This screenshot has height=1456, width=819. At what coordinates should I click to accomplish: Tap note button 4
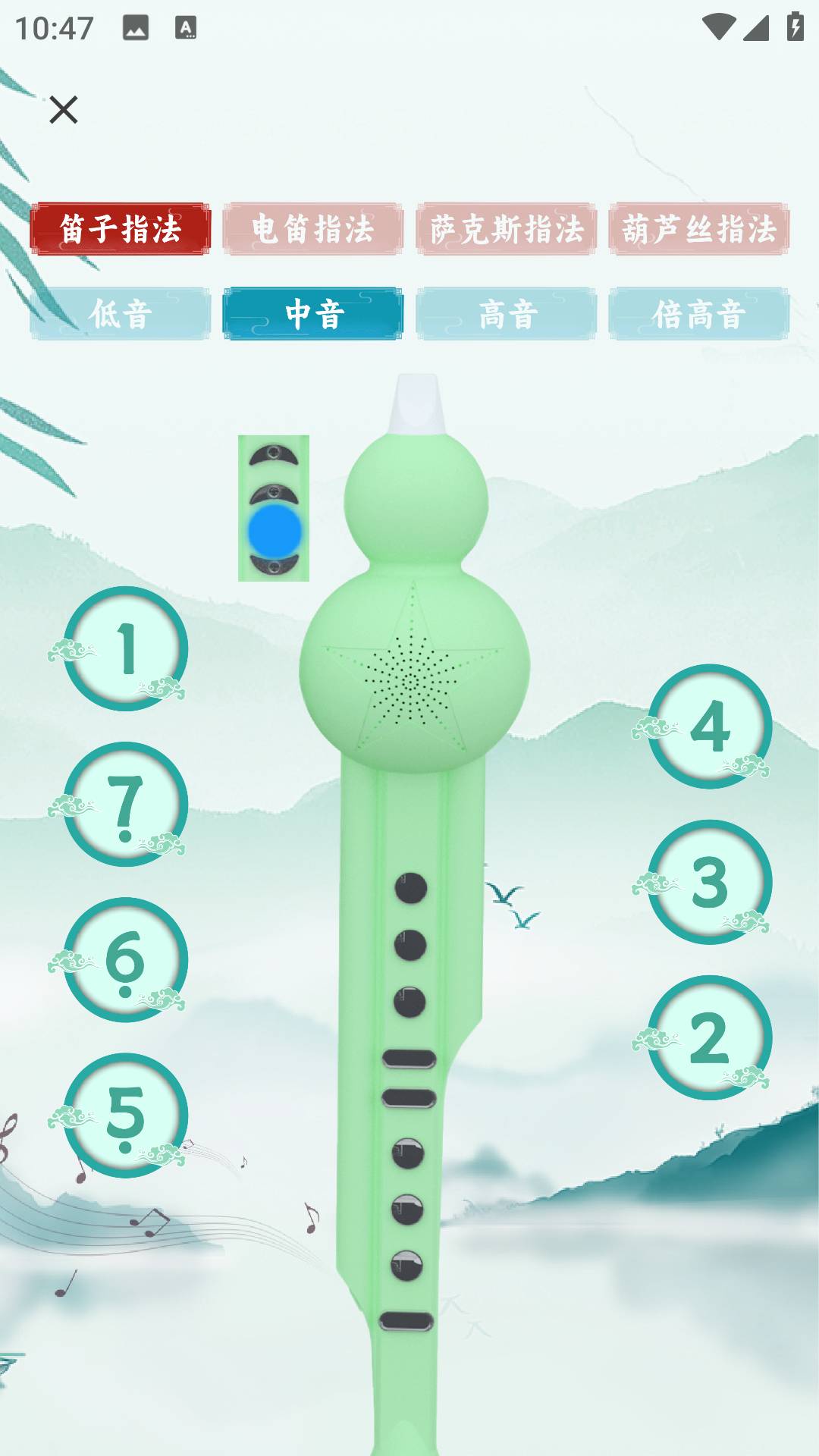(710, 726)
